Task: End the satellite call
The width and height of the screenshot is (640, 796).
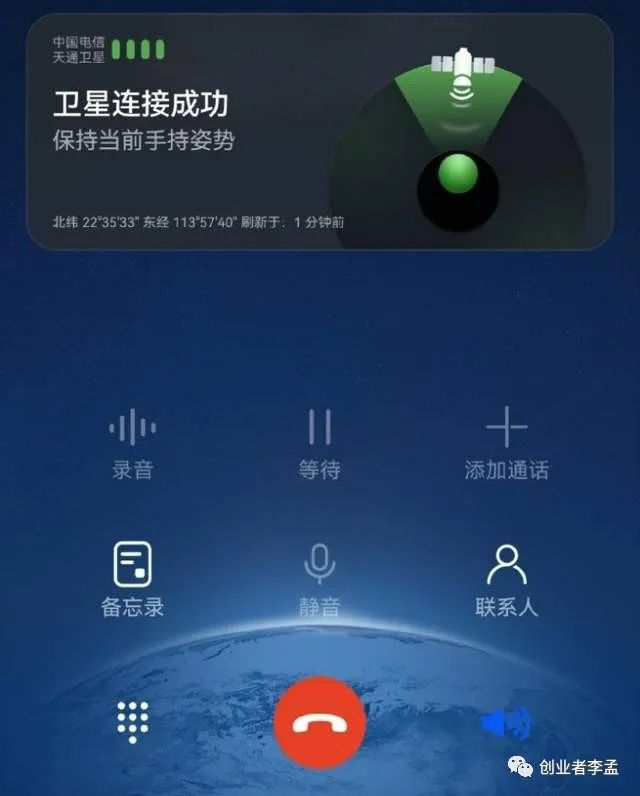Action: click(319, 722)
